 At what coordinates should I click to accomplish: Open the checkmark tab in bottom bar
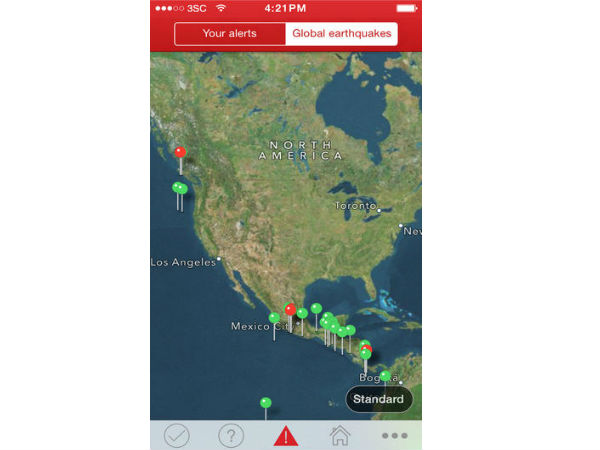(177, 435)
